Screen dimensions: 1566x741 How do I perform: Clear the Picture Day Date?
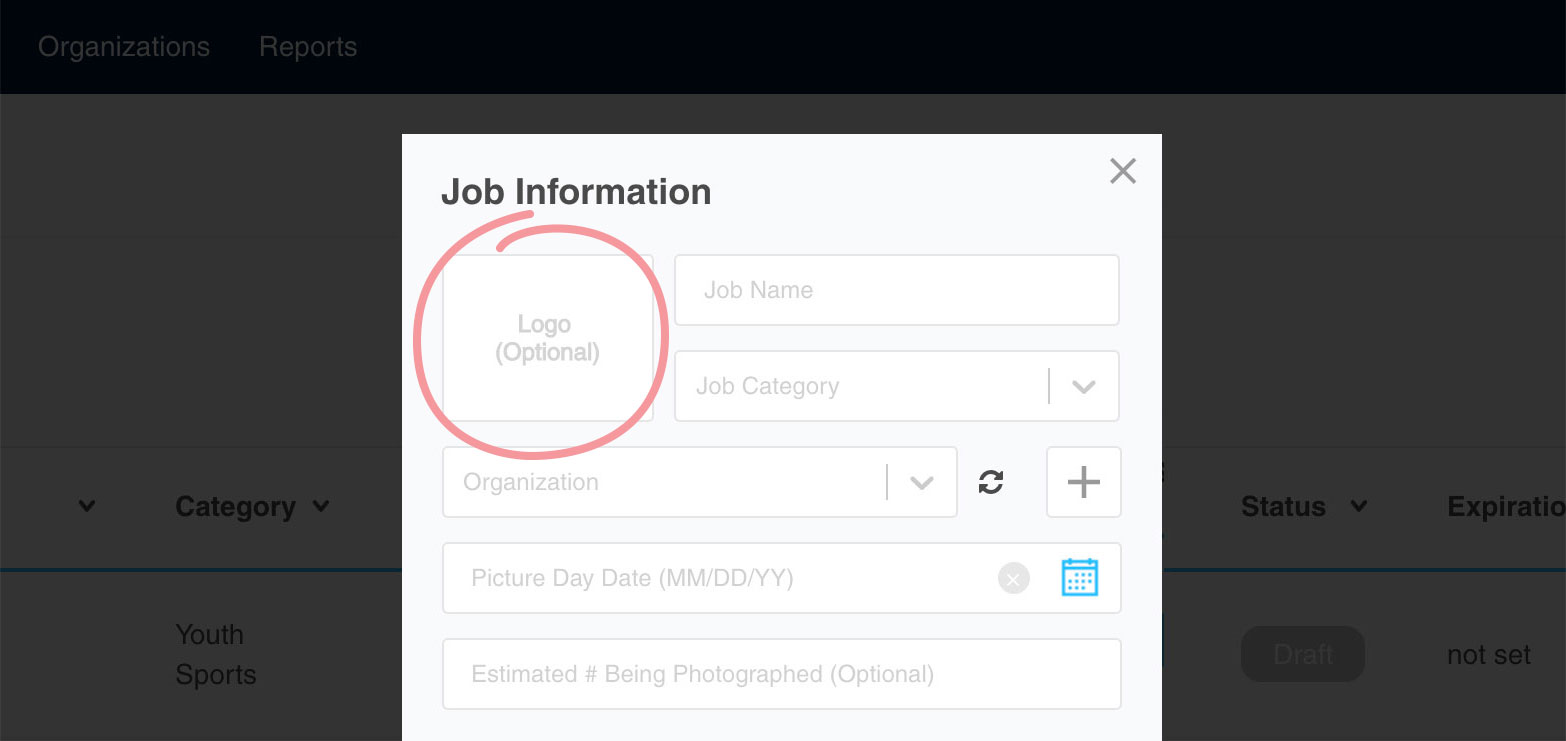[1013, 578]
